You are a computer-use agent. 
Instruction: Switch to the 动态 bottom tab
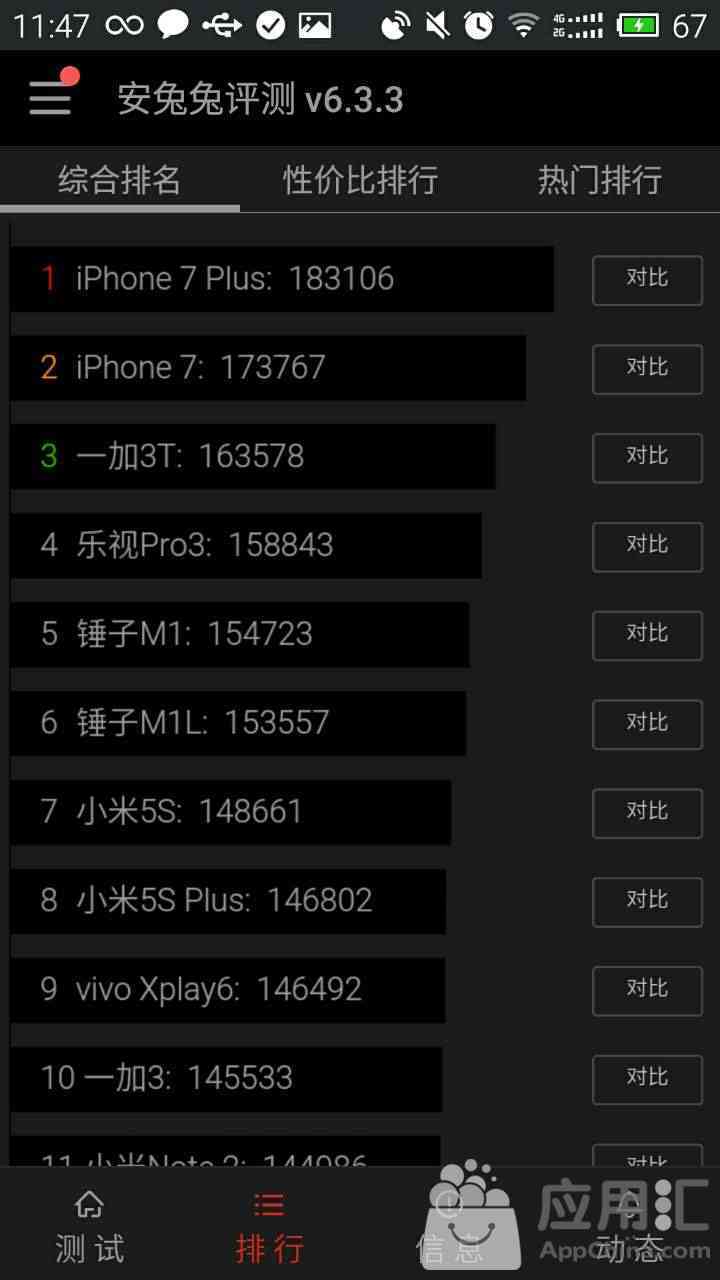630,1226
